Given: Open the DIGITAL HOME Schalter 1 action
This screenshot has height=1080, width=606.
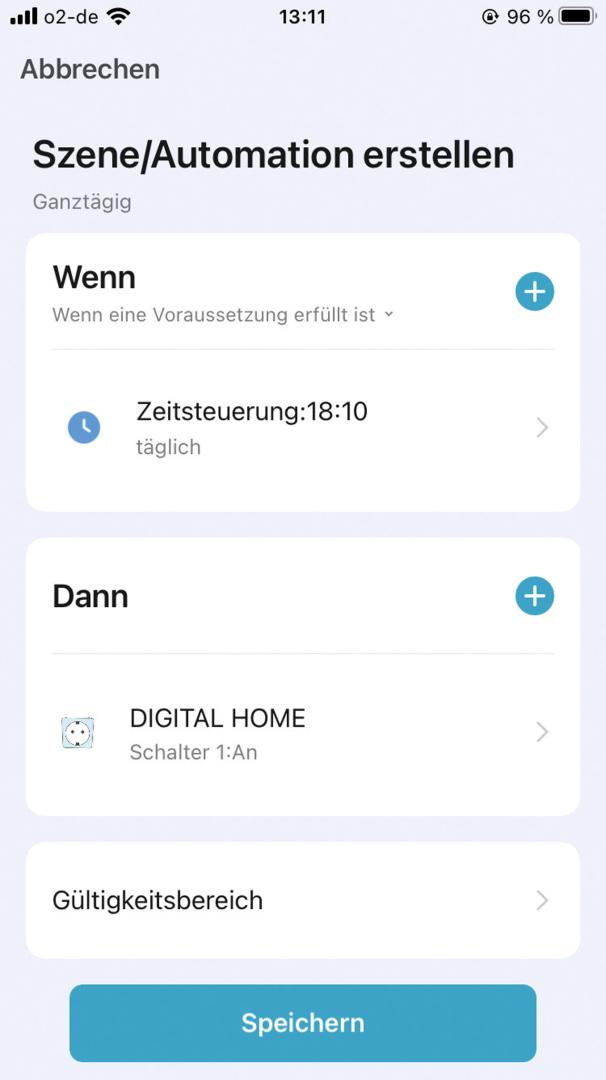Looking at the screenshot, I should (302, 733).
